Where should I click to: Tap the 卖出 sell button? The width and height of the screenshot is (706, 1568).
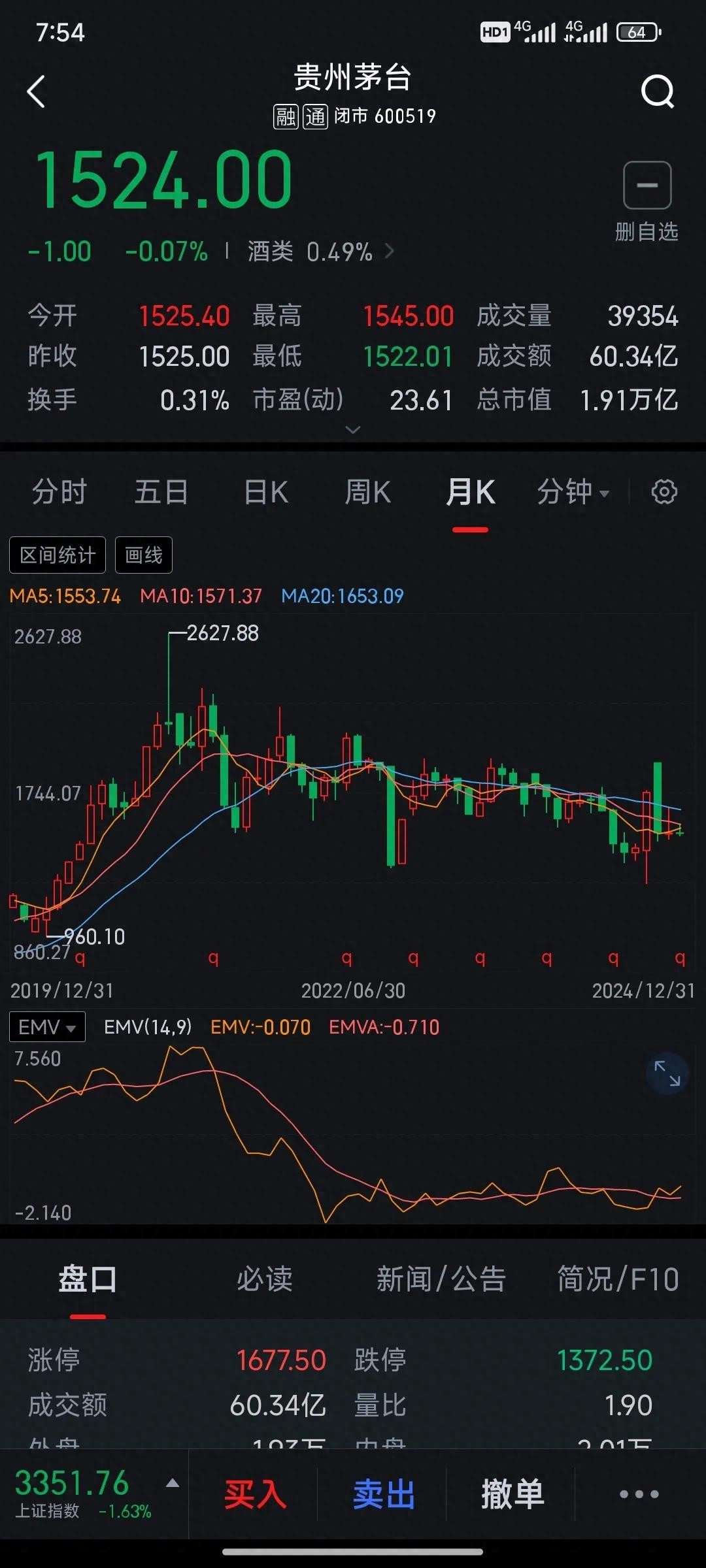tap(384, 1494)
